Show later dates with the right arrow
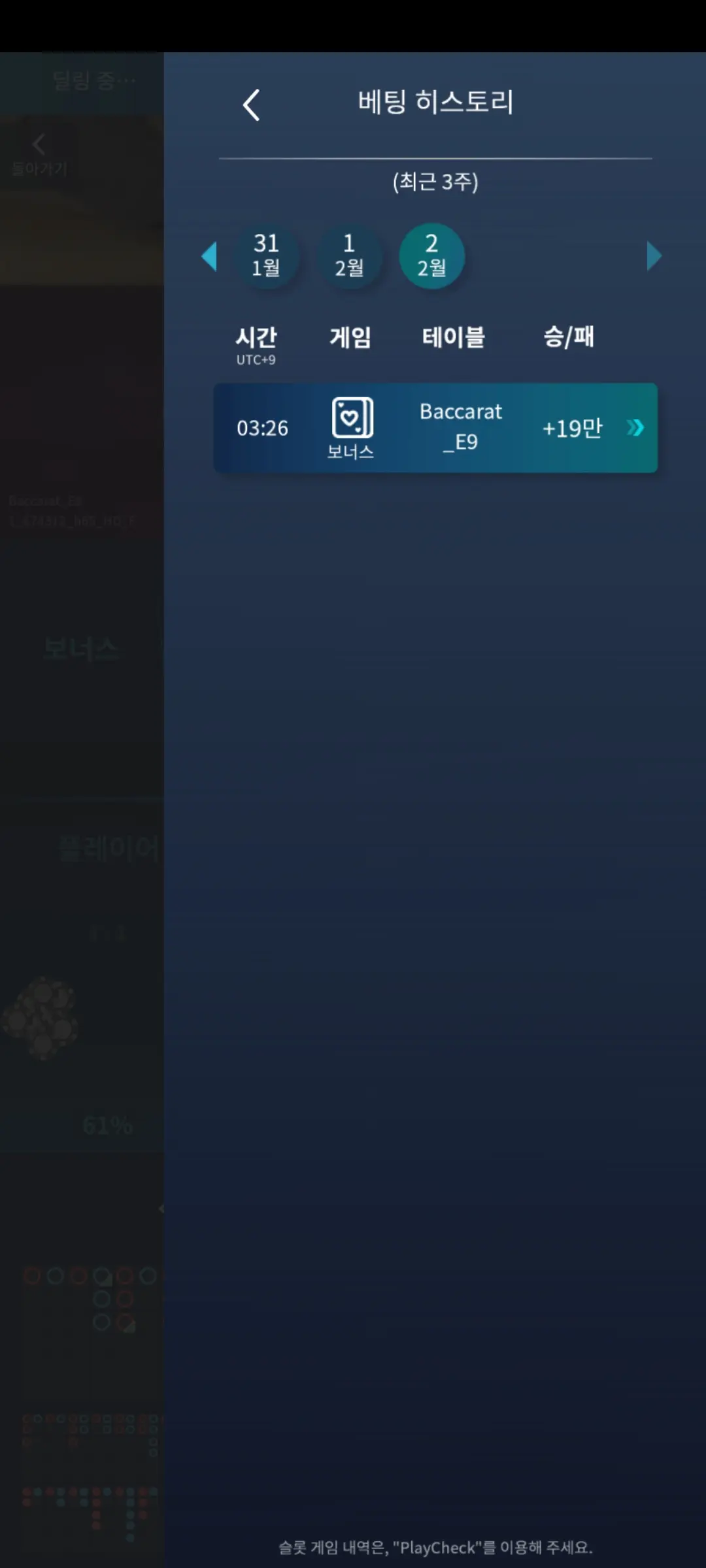 [654, 256]
